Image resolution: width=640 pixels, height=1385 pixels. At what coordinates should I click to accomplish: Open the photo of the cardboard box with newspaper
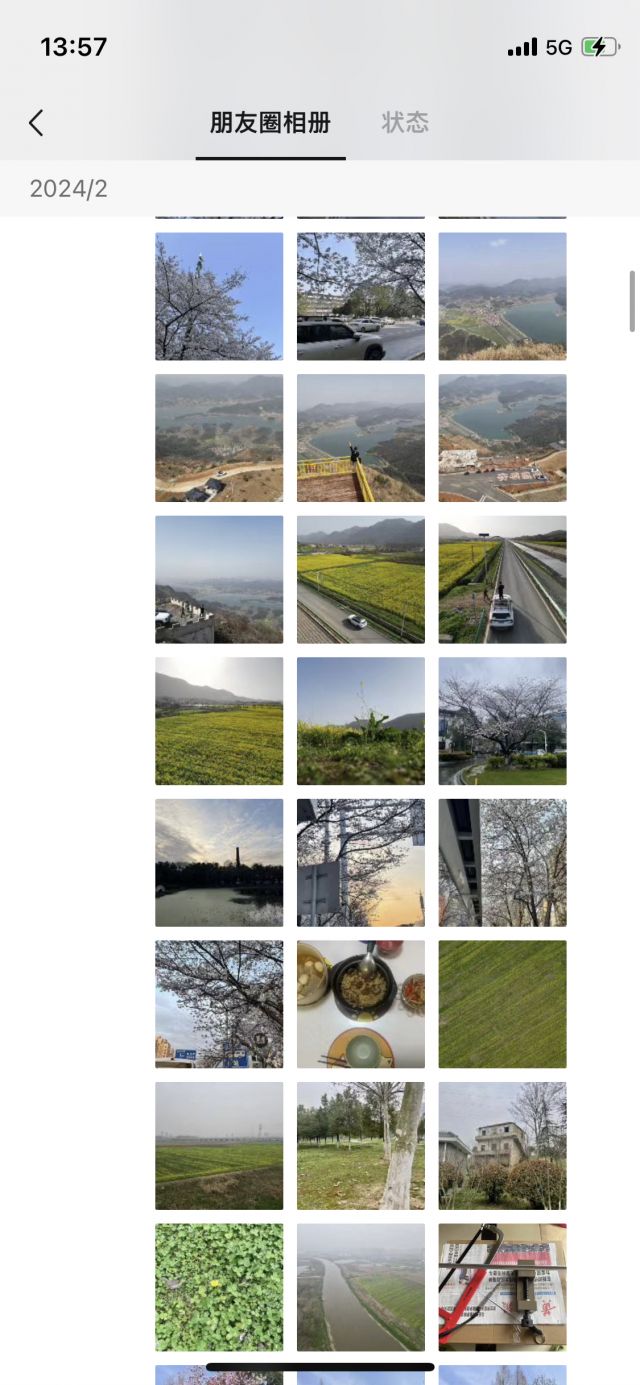502,1287
